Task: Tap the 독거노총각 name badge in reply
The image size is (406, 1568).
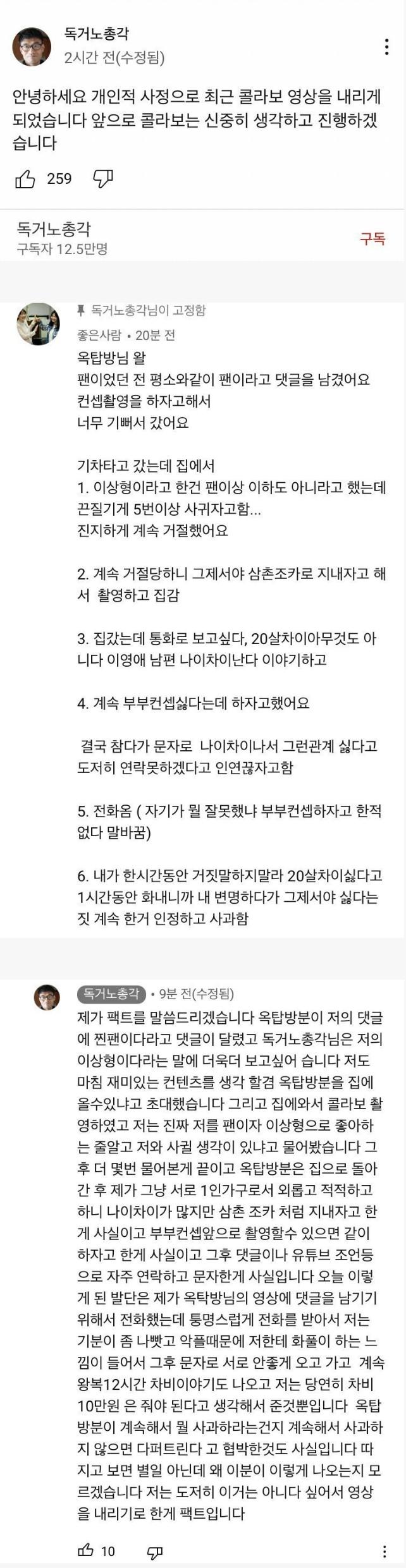Action: tap(112, 994)
